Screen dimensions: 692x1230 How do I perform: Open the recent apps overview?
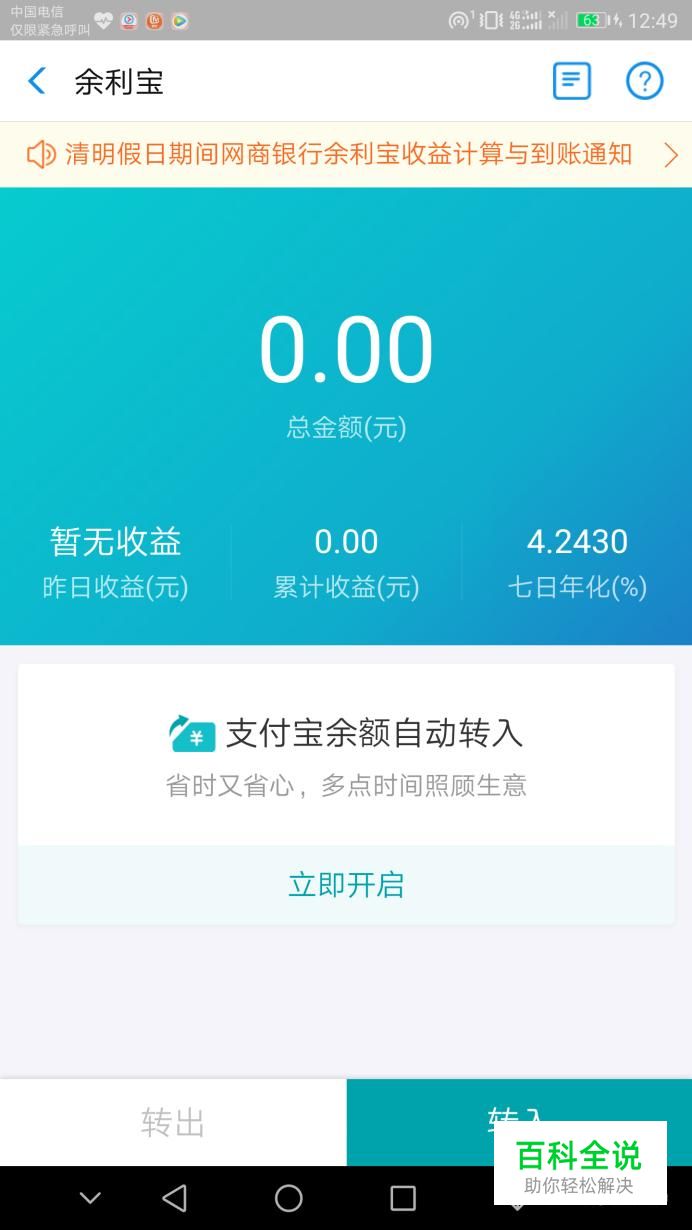403,1198
